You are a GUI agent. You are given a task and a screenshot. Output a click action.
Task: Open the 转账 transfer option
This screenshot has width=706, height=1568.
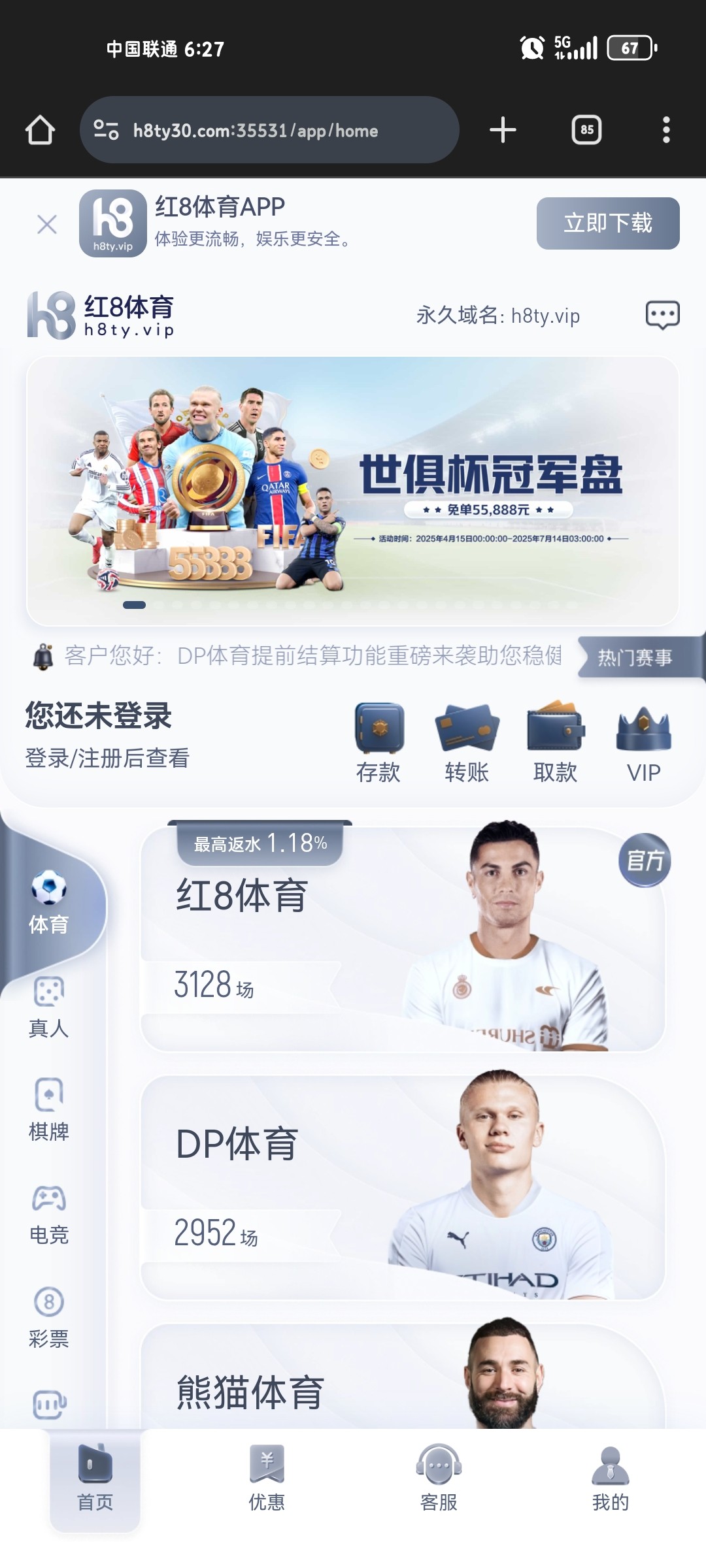(467, 743)
